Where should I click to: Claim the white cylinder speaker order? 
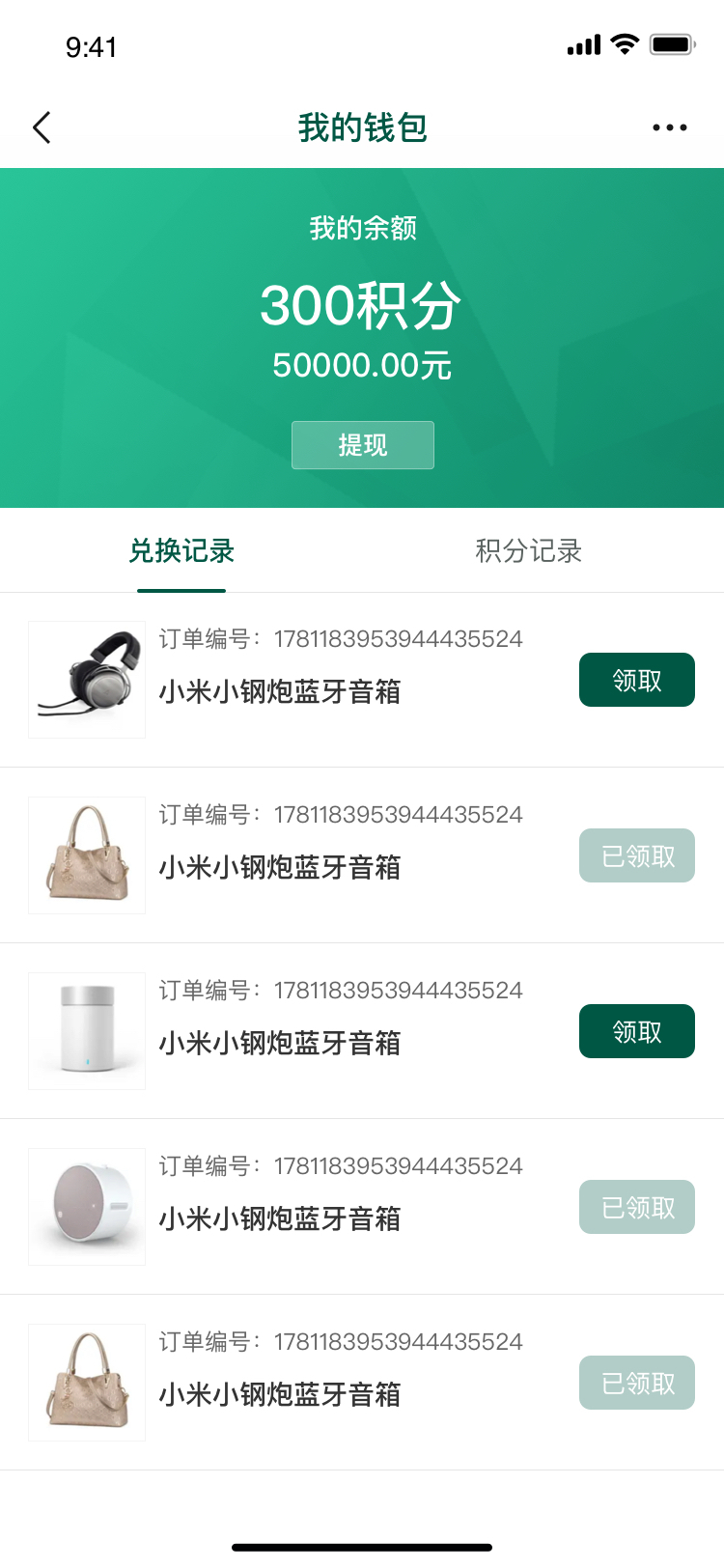636,1031
